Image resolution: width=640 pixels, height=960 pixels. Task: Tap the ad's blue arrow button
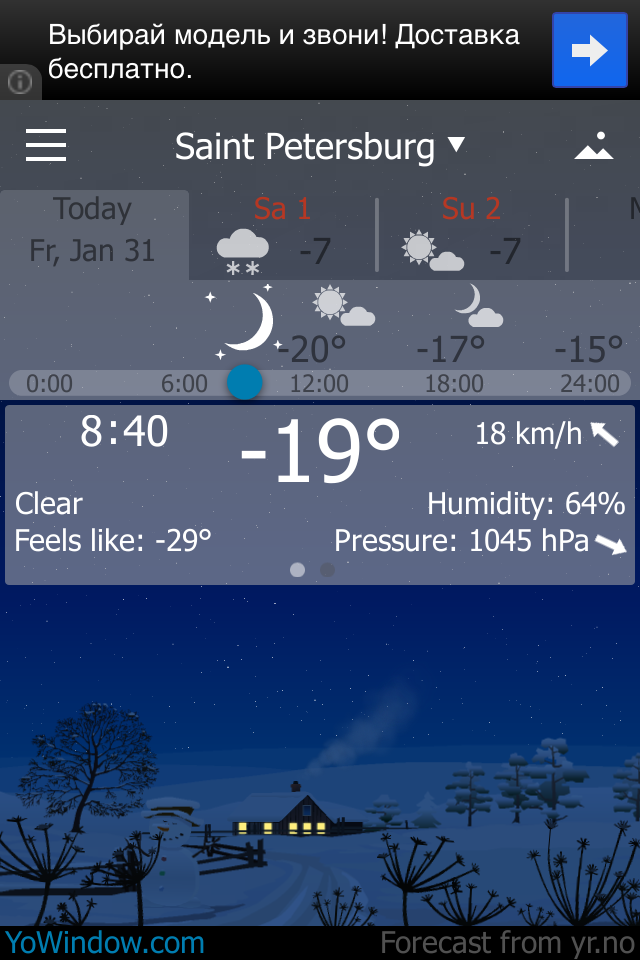tap(589, 50)
